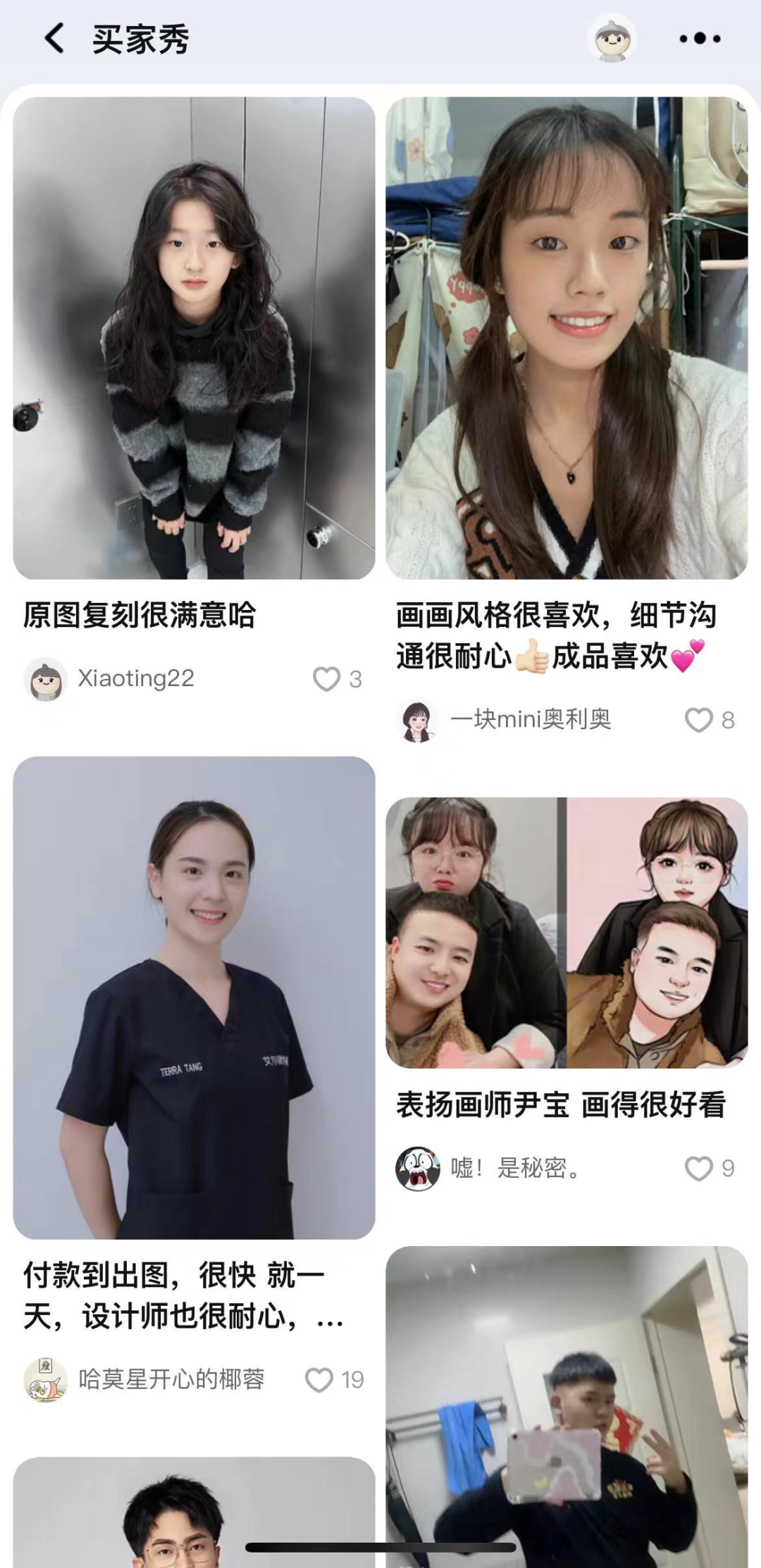Open the post showing a man with glasses
The height and width of the screenshot is (1568, 761).
(194, 1514)
